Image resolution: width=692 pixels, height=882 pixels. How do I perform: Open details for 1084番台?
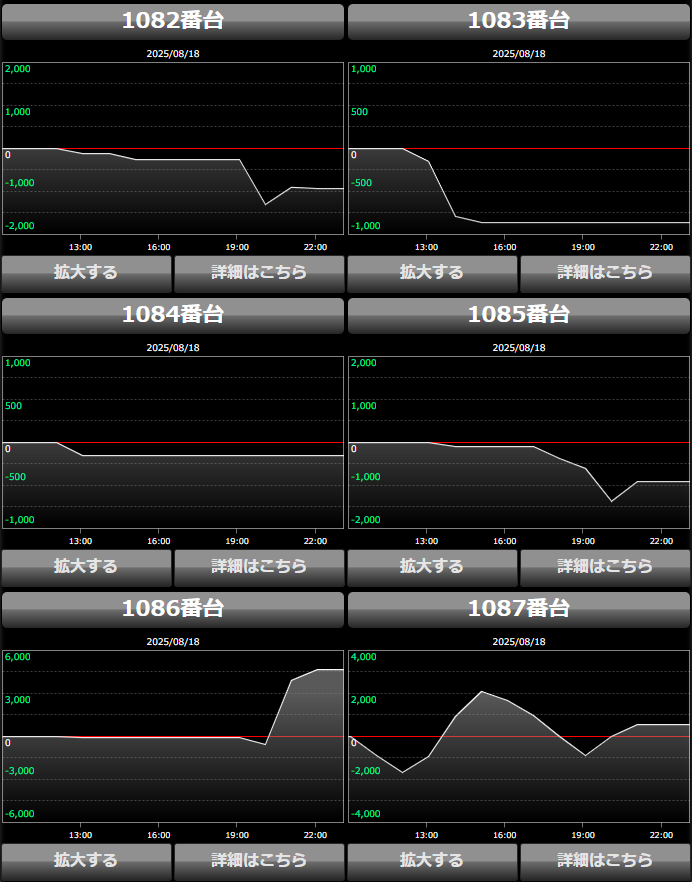[x=259, y=566]
